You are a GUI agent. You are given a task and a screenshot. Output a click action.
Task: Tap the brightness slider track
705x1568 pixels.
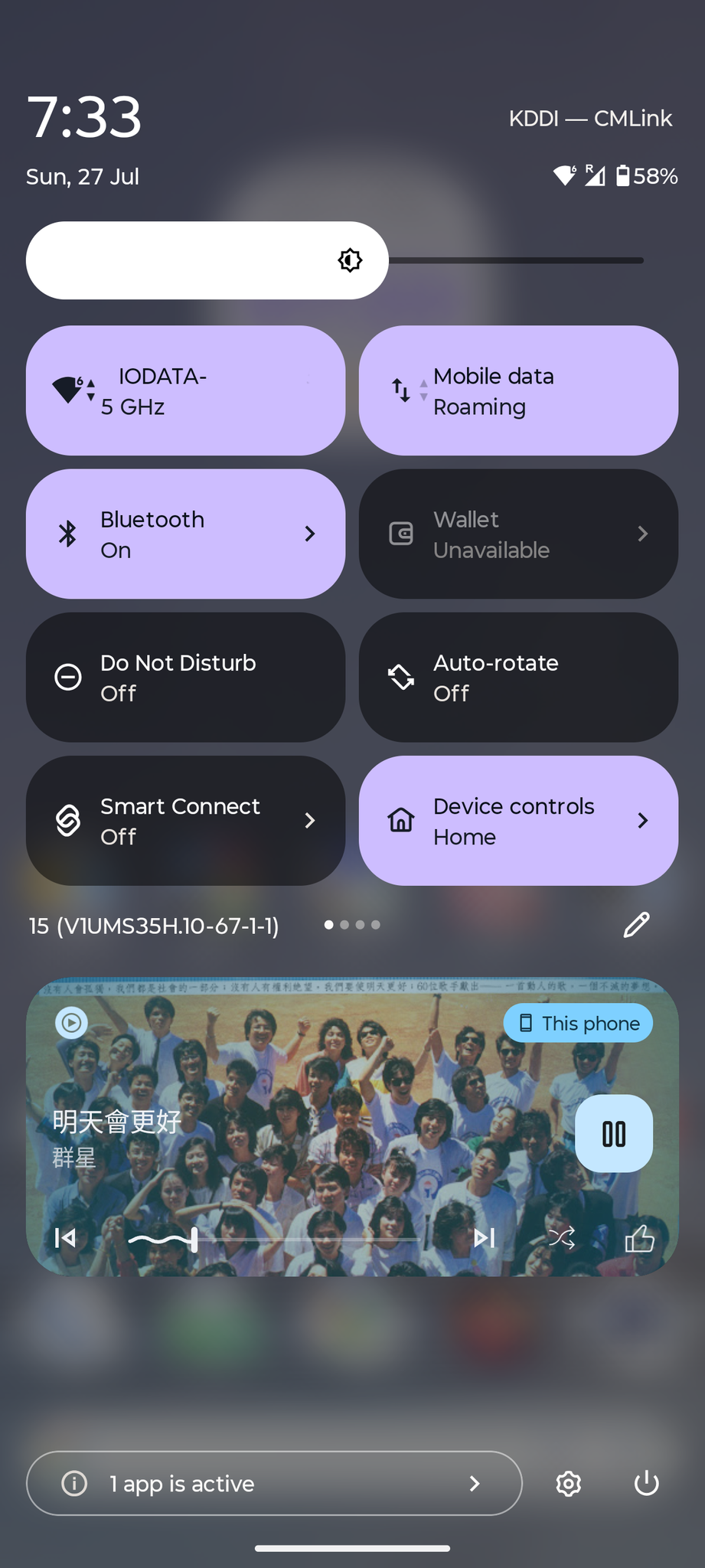[335, 260]
